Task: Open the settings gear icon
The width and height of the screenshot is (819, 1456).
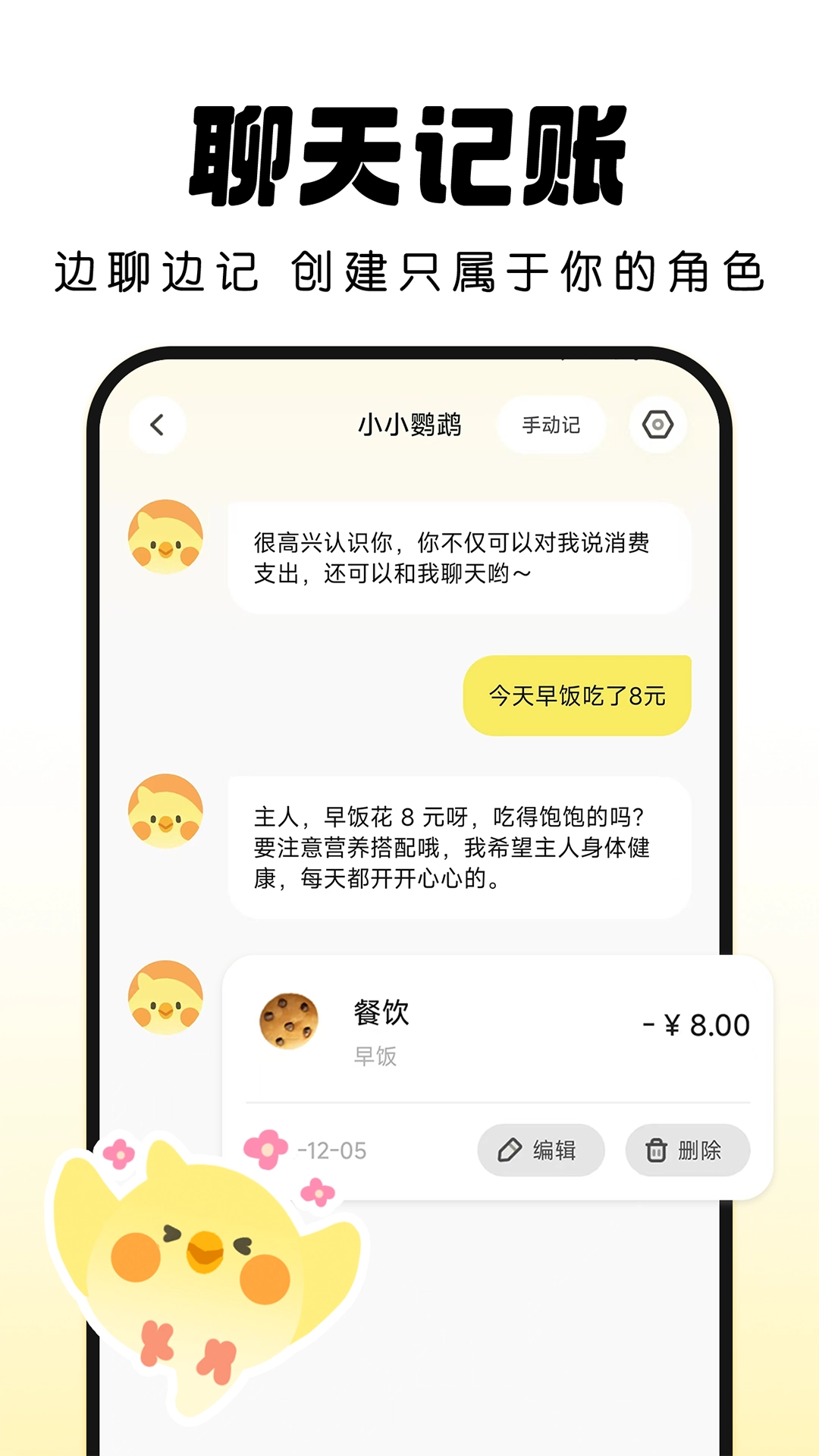Action: point(658,425)
